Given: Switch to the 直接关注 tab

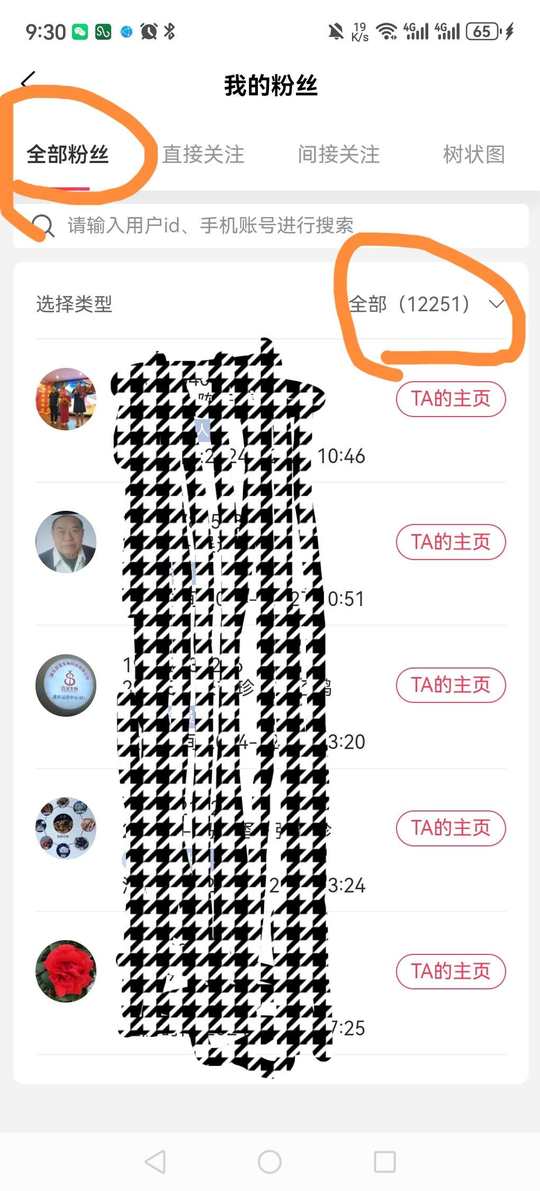Looking at the screenshot, I should coord(204,155).
